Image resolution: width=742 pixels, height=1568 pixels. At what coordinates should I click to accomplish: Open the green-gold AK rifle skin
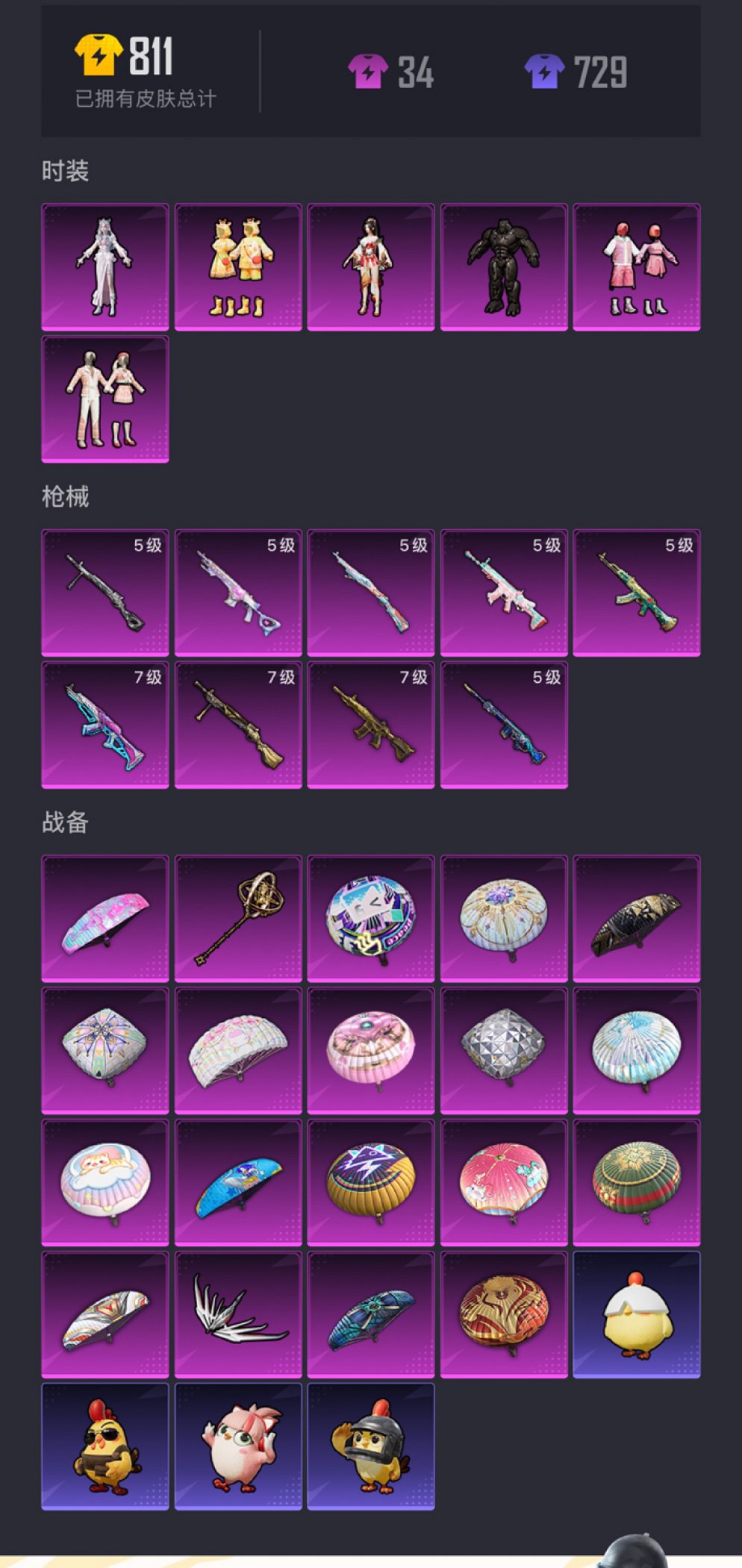click(x=637, y=593)
